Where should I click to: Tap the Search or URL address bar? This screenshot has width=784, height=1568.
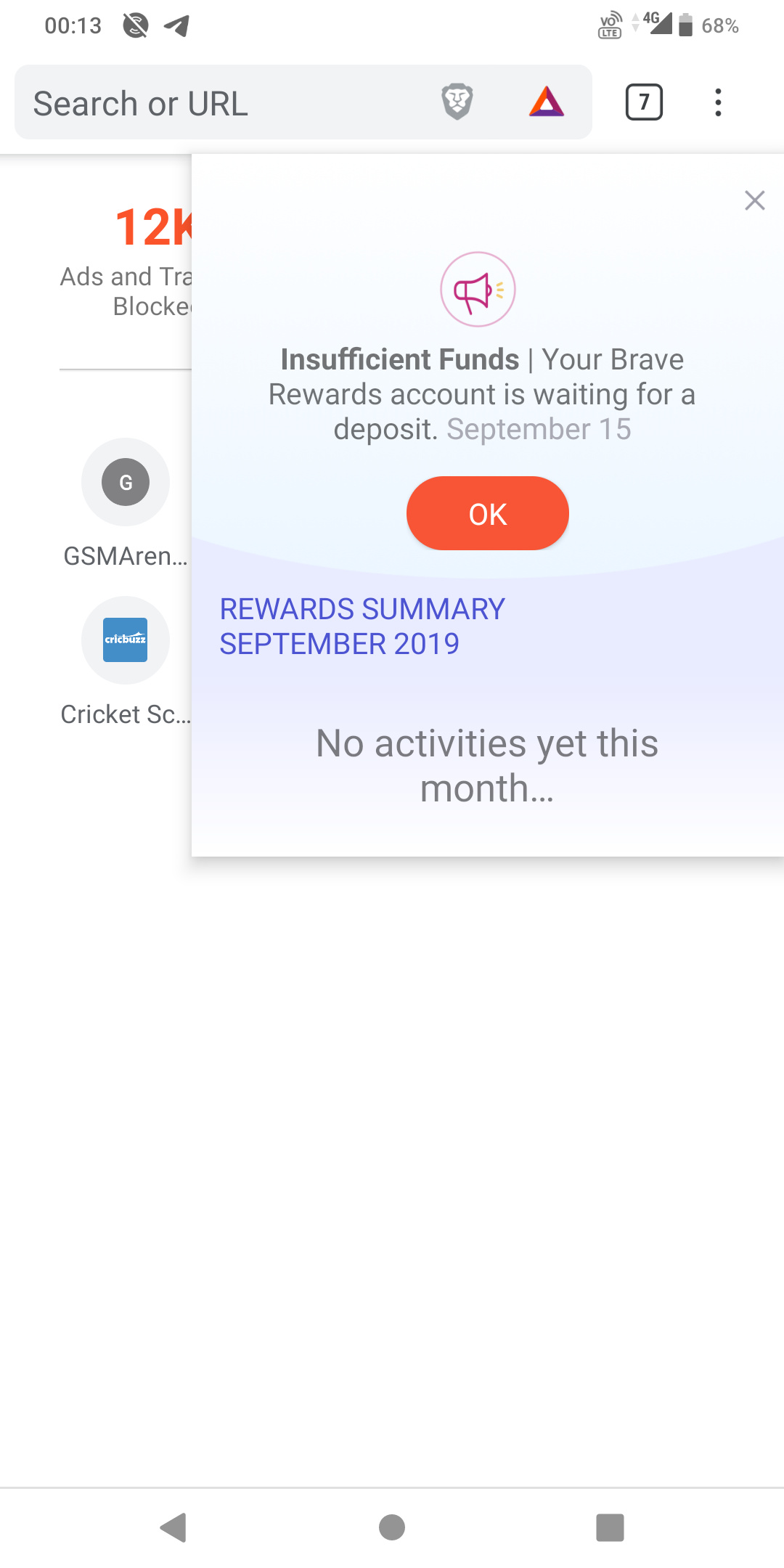pyautogui.click(x=218, y=103)
